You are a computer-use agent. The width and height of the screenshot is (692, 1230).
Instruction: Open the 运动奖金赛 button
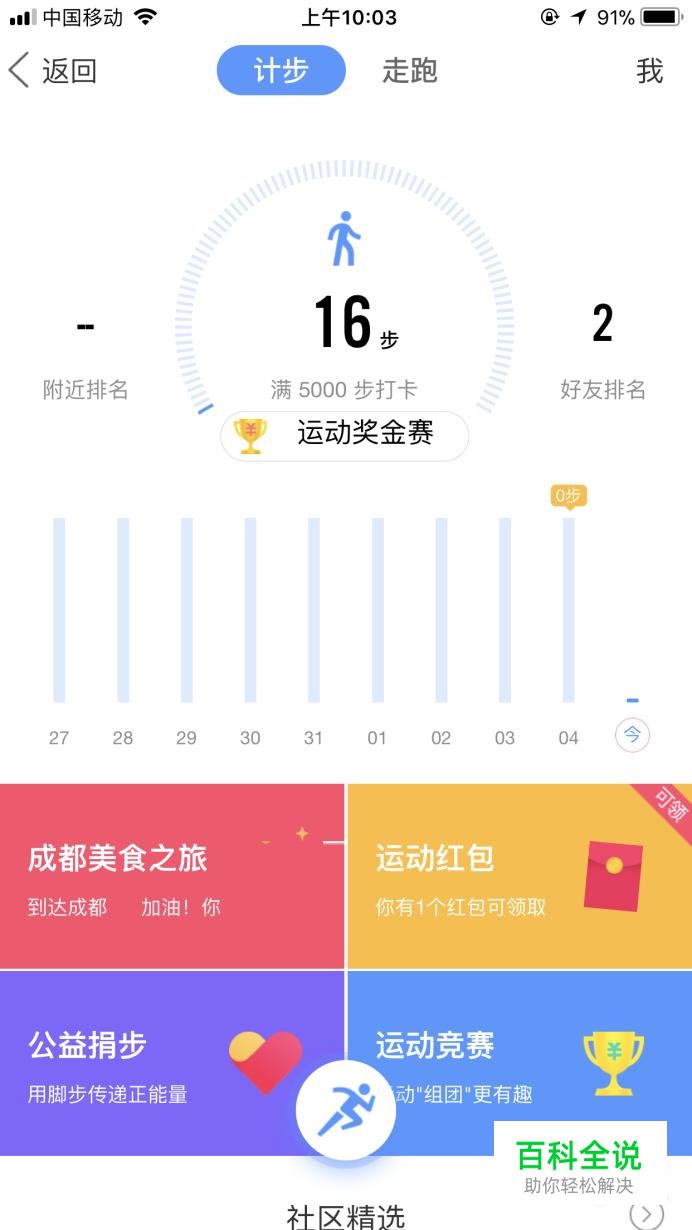pos(345,436)
